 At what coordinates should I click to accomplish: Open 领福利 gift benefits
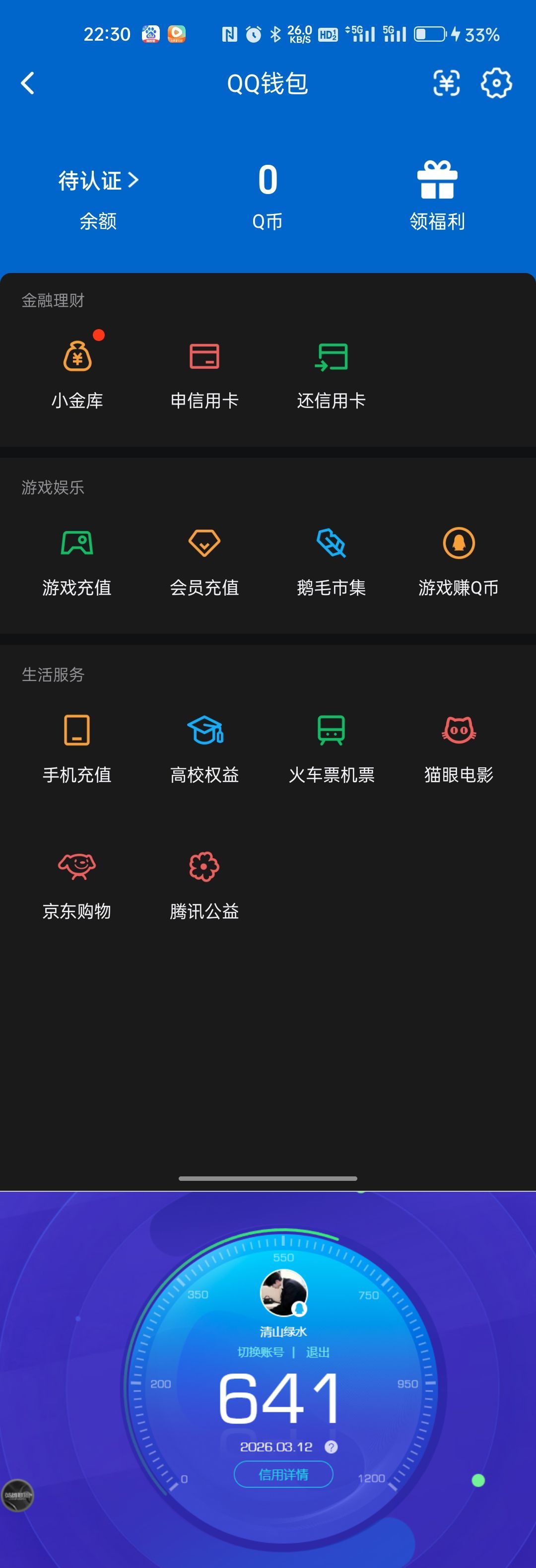click(x=436, y=194)
